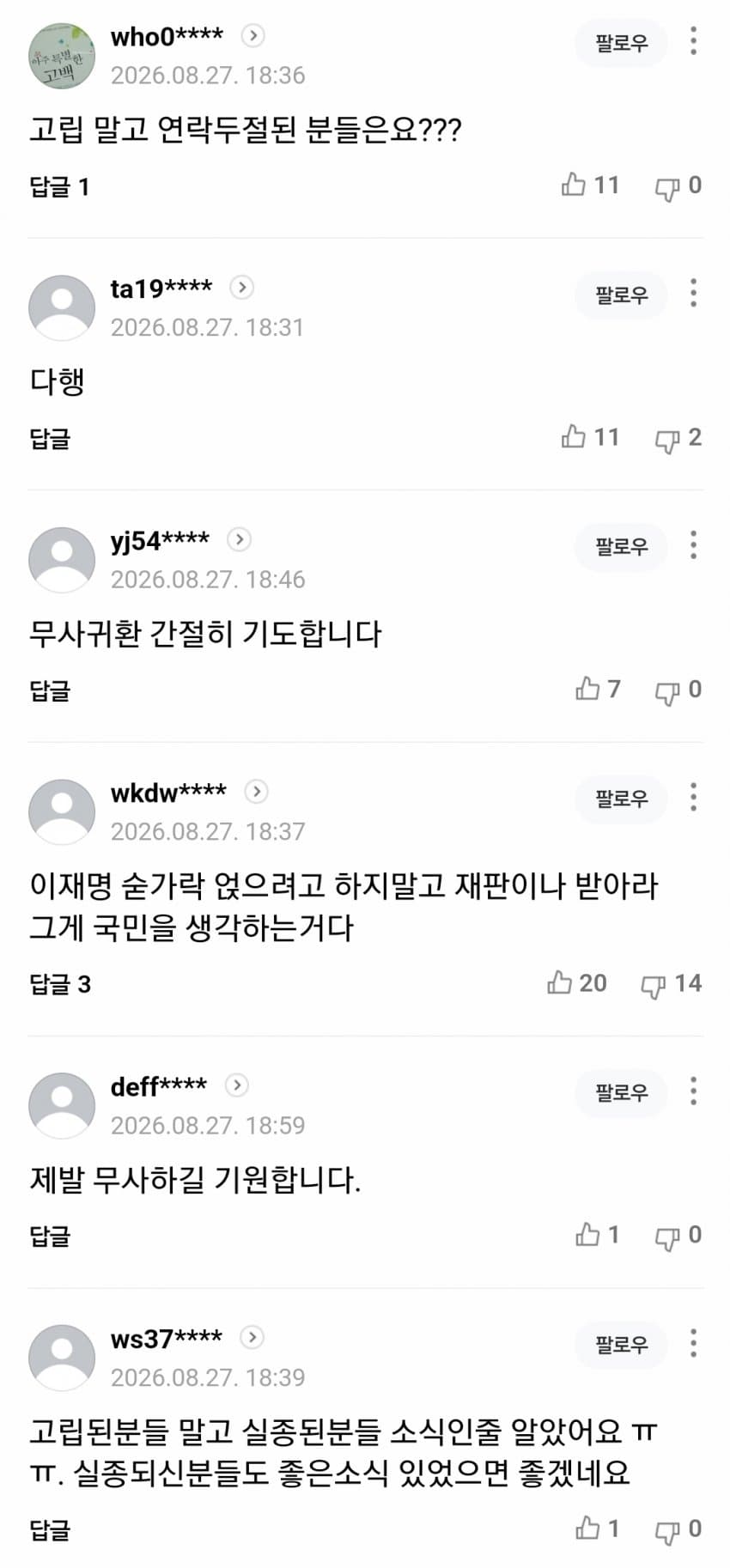This screenshot has height=1568, width=730.
Task: Open overflow menu on wkdw**** comment
Action: pyautogui.click(x=693, y=797)
